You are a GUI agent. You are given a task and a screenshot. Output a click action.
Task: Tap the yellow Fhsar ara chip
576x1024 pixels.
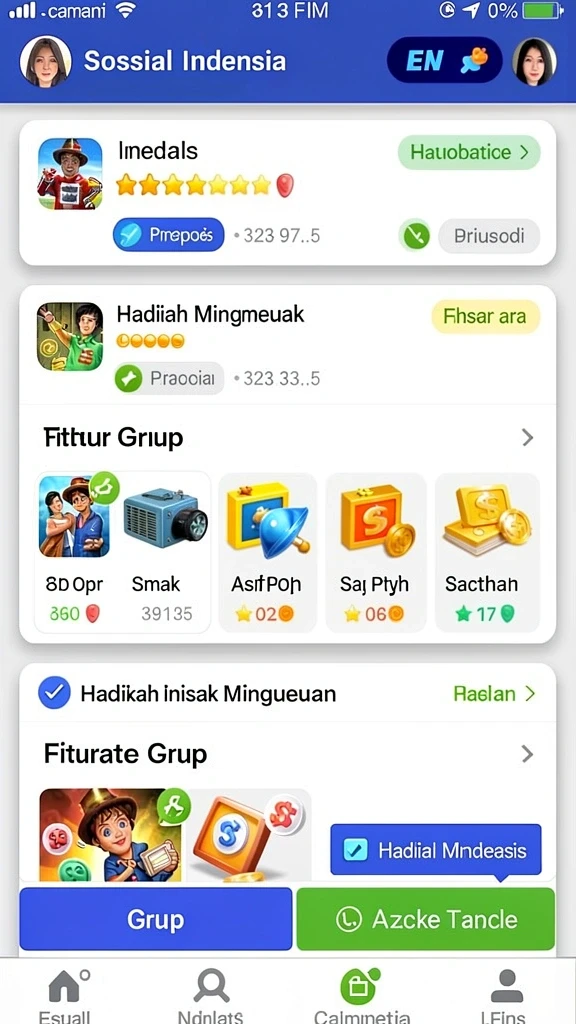pos(485,317)
